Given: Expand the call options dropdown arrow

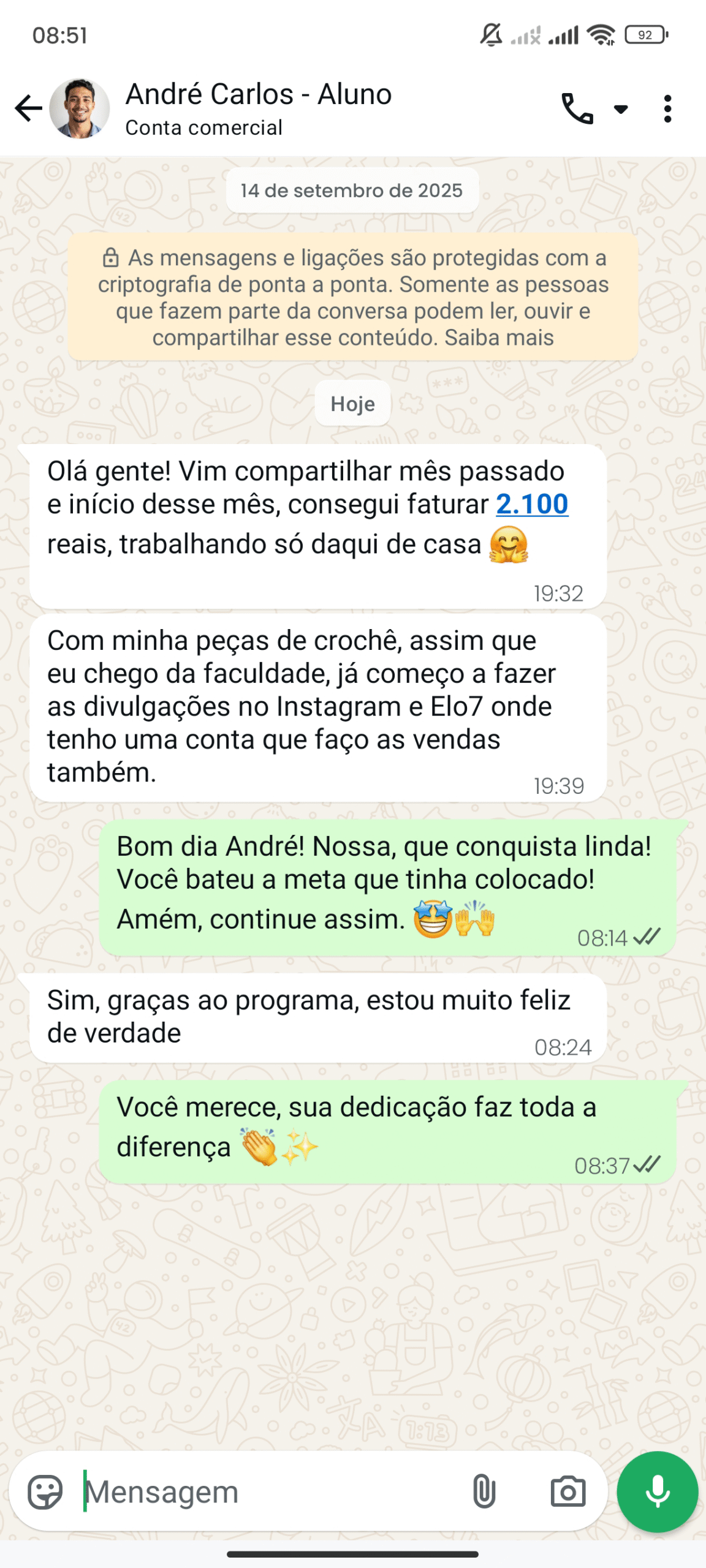Looking at the screenshot, I should click(621, 110).
